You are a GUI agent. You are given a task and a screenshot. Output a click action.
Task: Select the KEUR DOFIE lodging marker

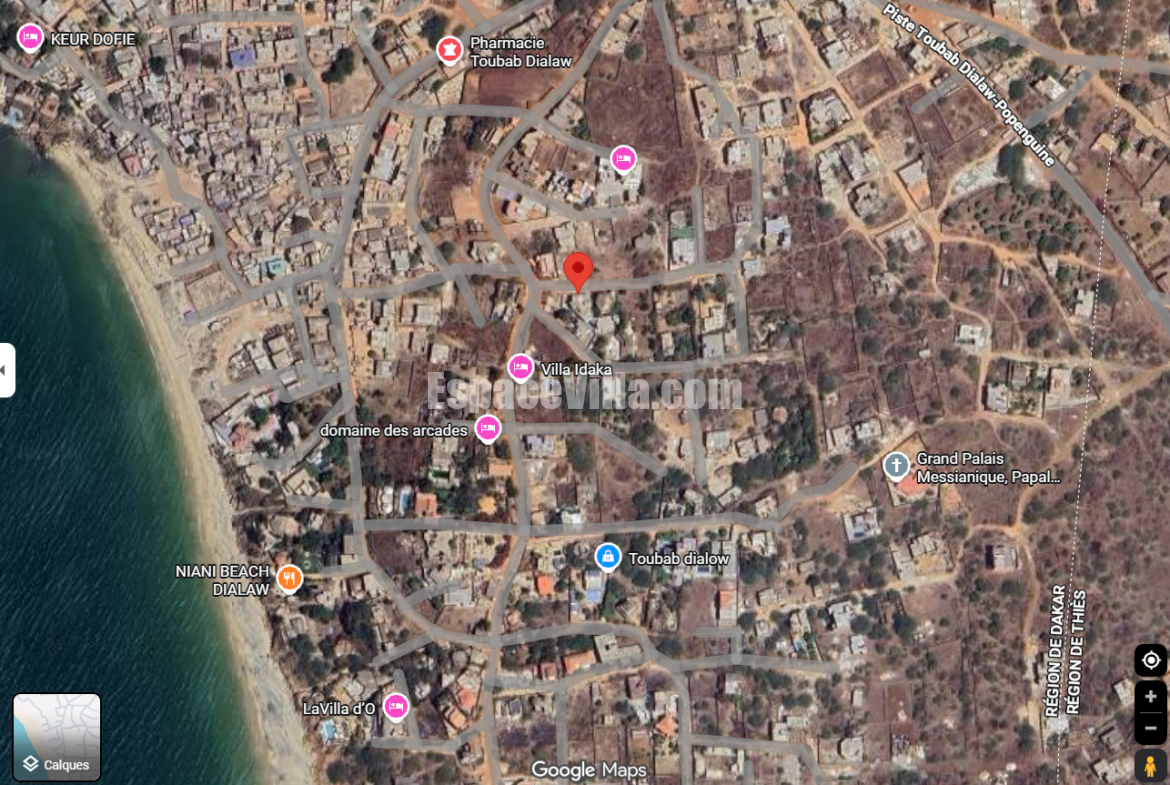[30, 38]
